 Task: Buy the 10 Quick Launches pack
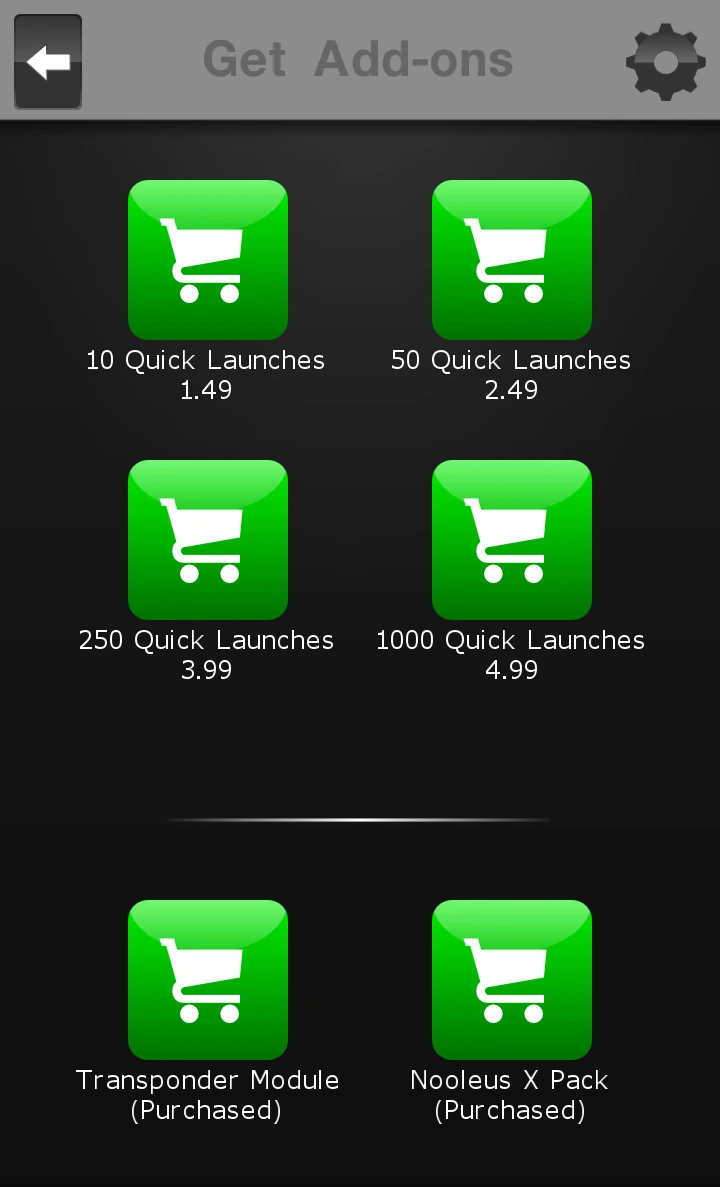point(208,260)
